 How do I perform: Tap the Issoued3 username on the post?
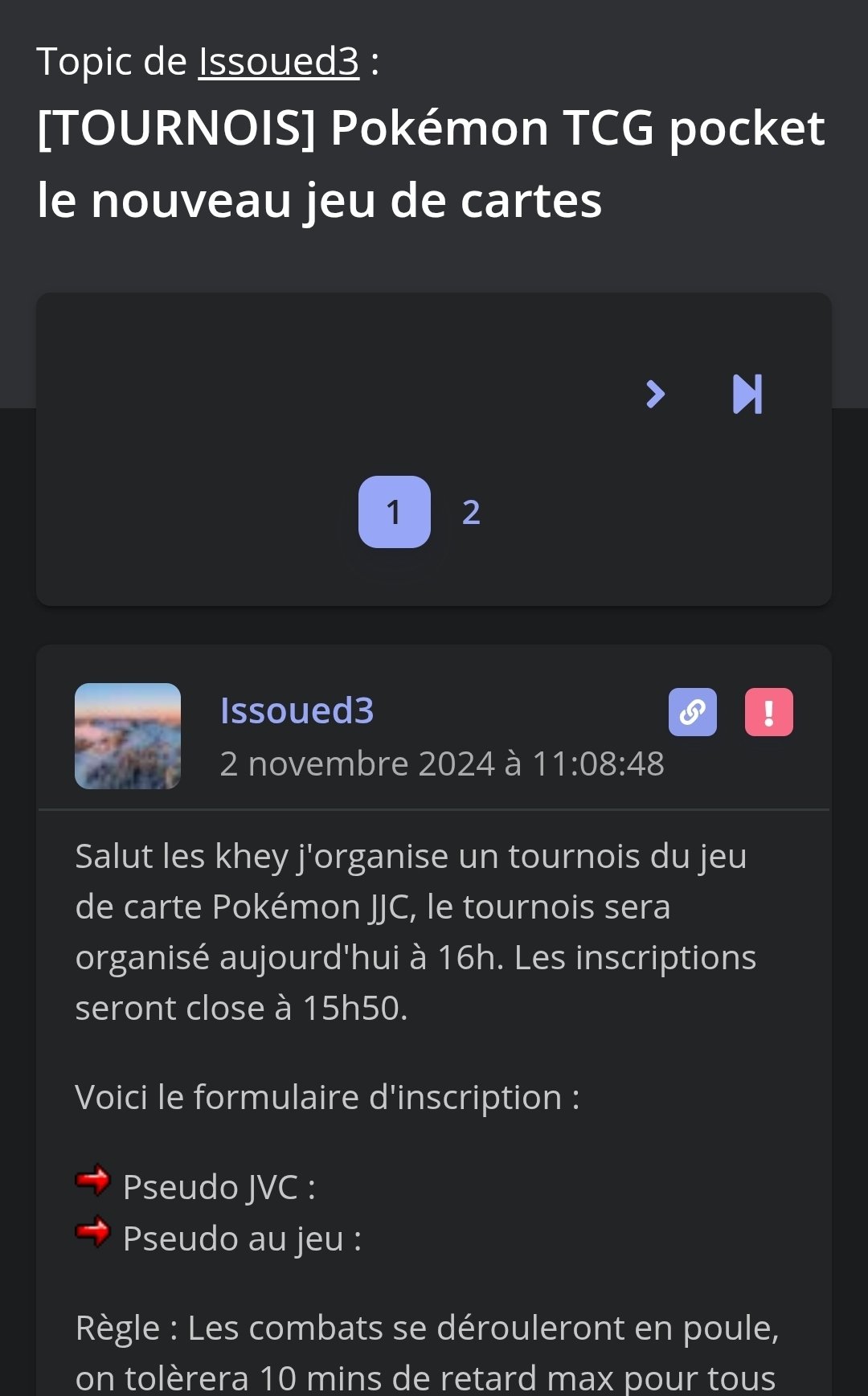pos(297,710)
